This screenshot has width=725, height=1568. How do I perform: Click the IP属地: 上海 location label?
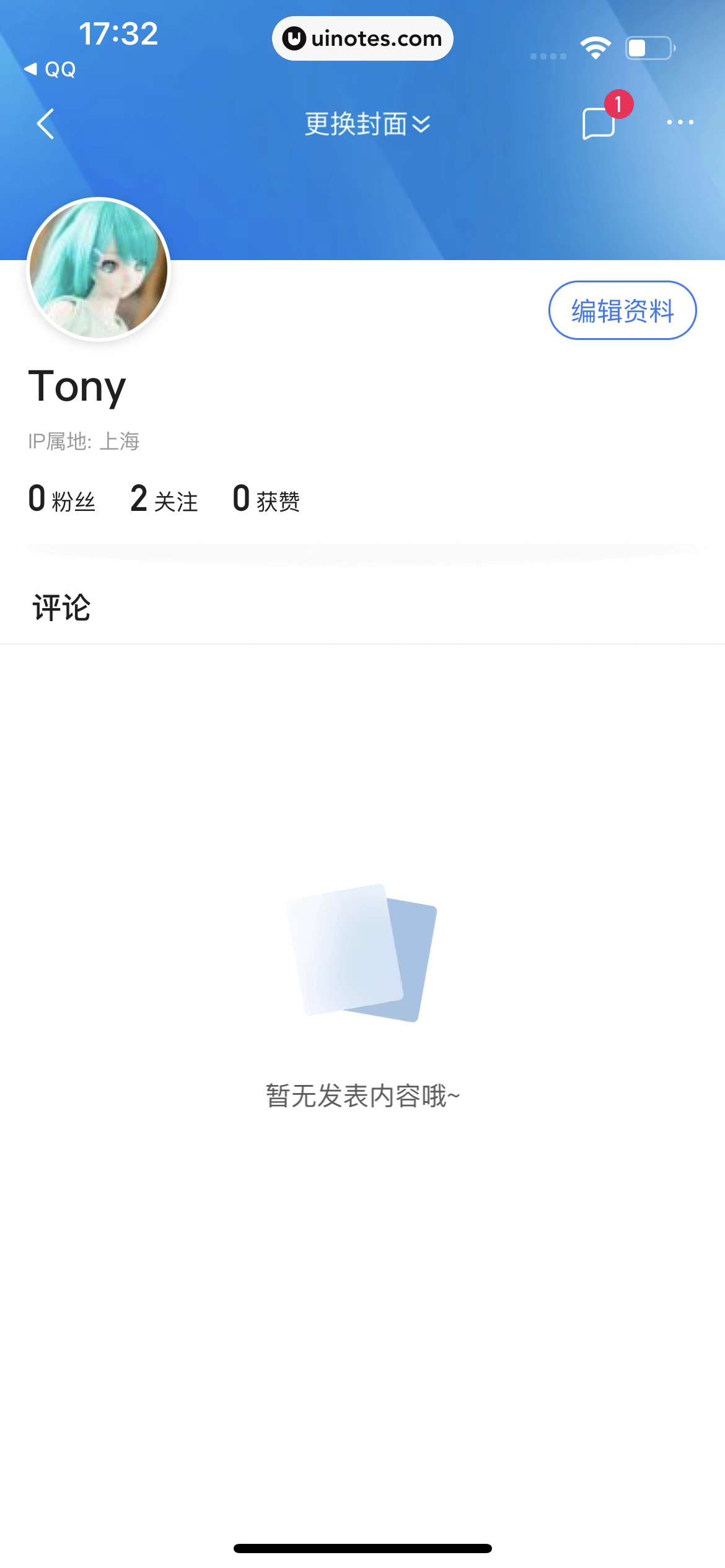point(84,442)
